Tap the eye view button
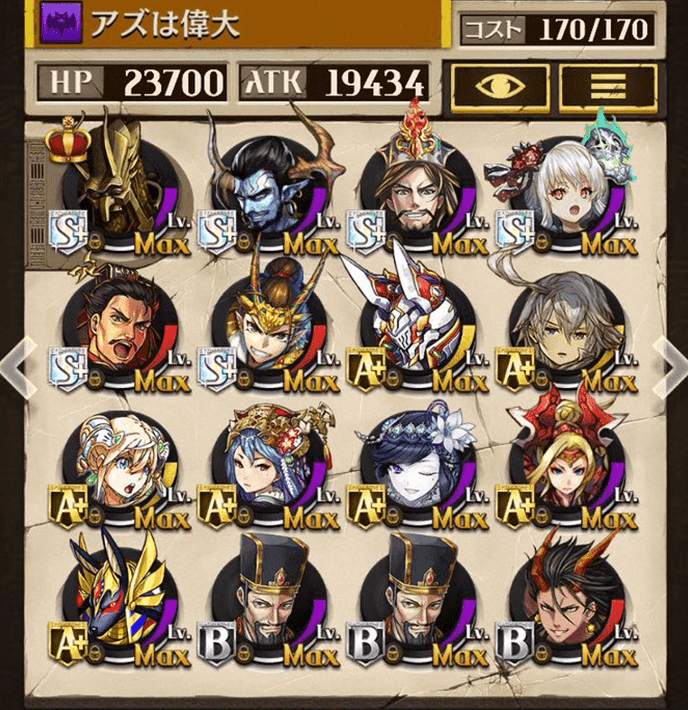This screenshot has height=710, width=688. [x=500, y=86]
